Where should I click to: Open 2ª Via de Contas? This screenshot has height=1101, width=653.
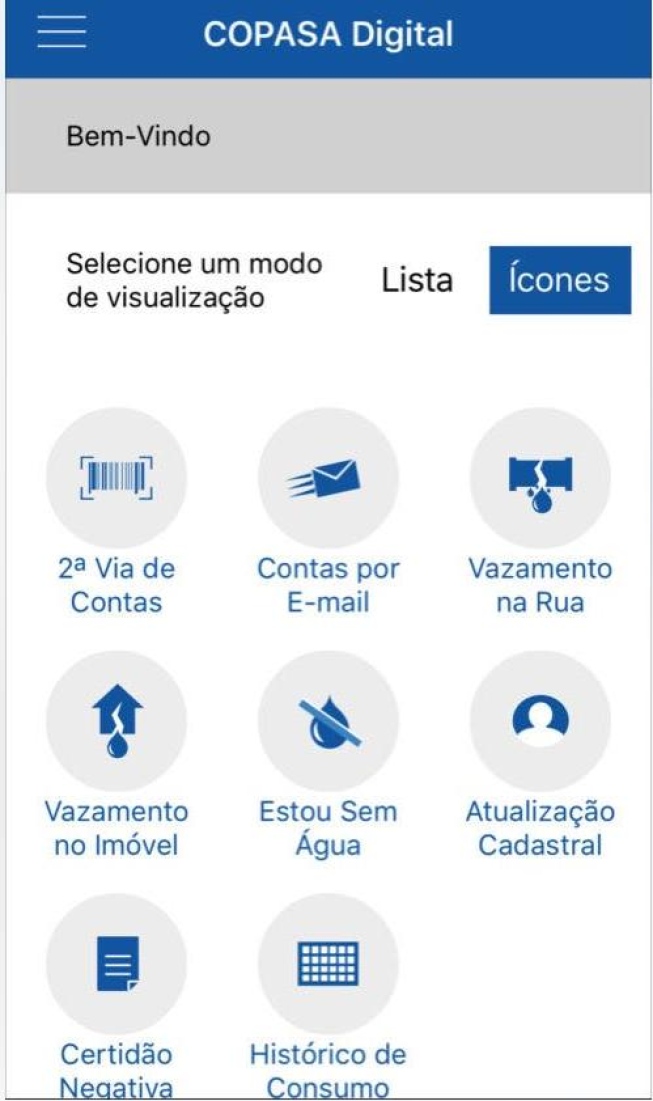click(x=116, y=477)
